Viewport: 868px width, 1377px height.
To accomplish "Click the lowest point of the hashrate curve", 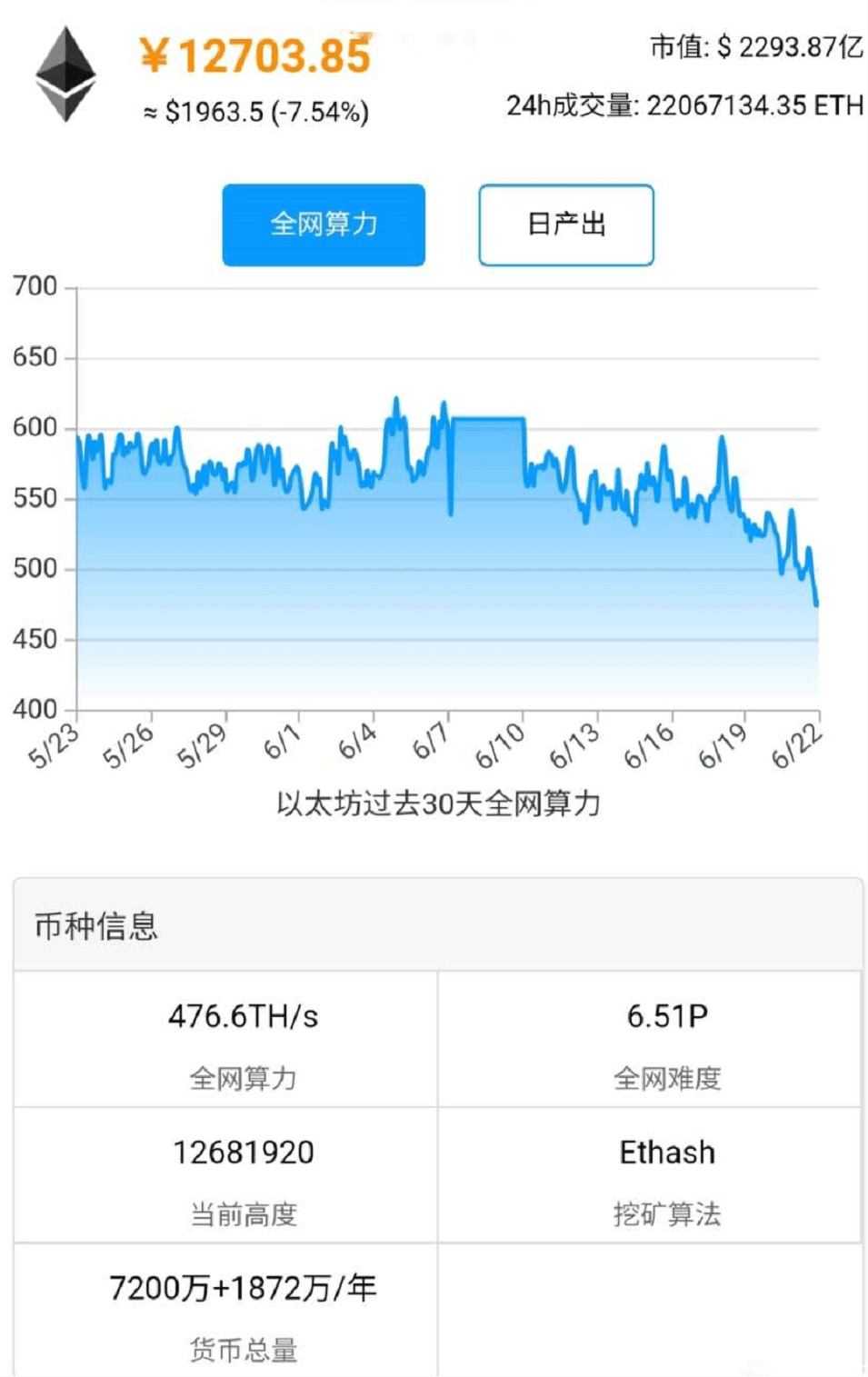I will pyautogui.click(x=817, y=603).
